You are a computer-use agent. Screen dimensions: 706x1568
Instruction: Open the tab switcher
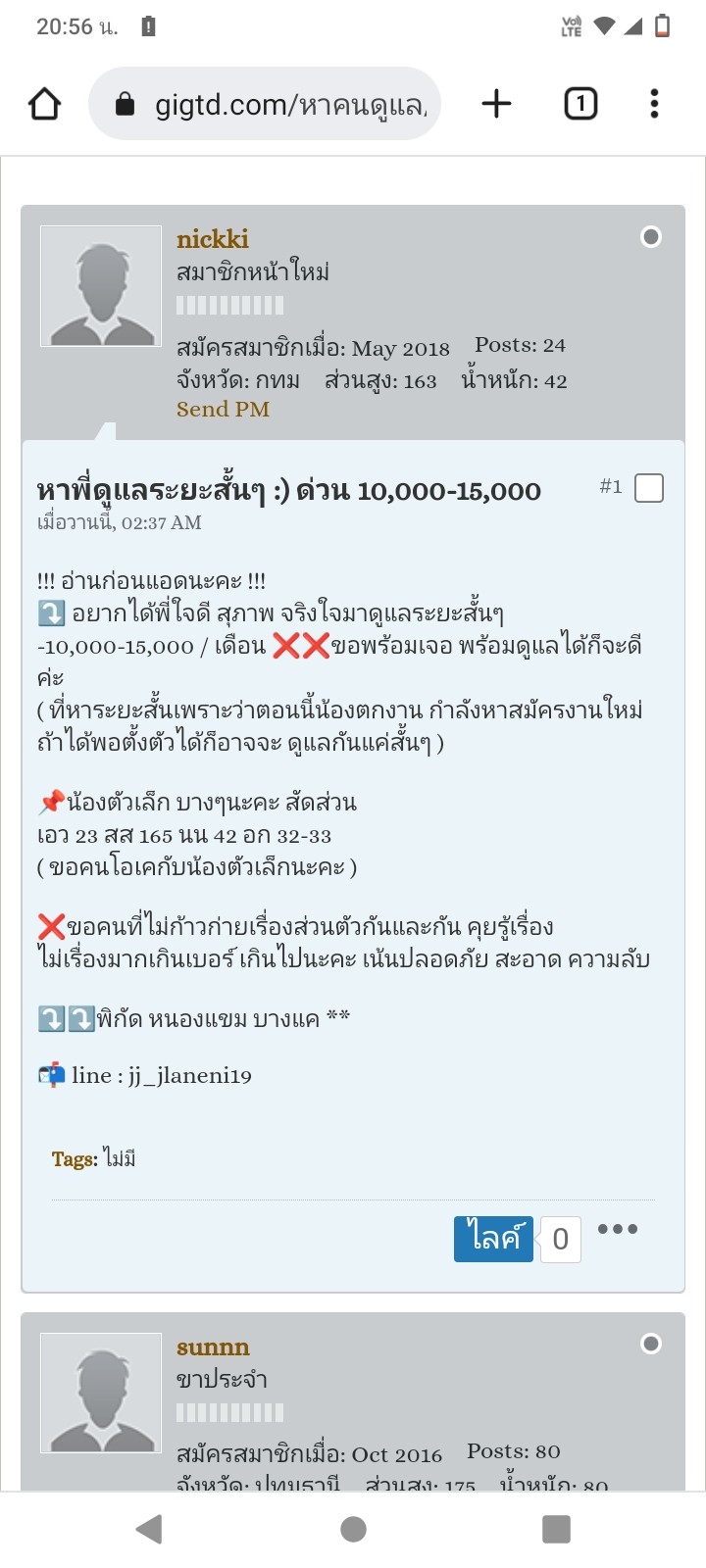point(580,104)
